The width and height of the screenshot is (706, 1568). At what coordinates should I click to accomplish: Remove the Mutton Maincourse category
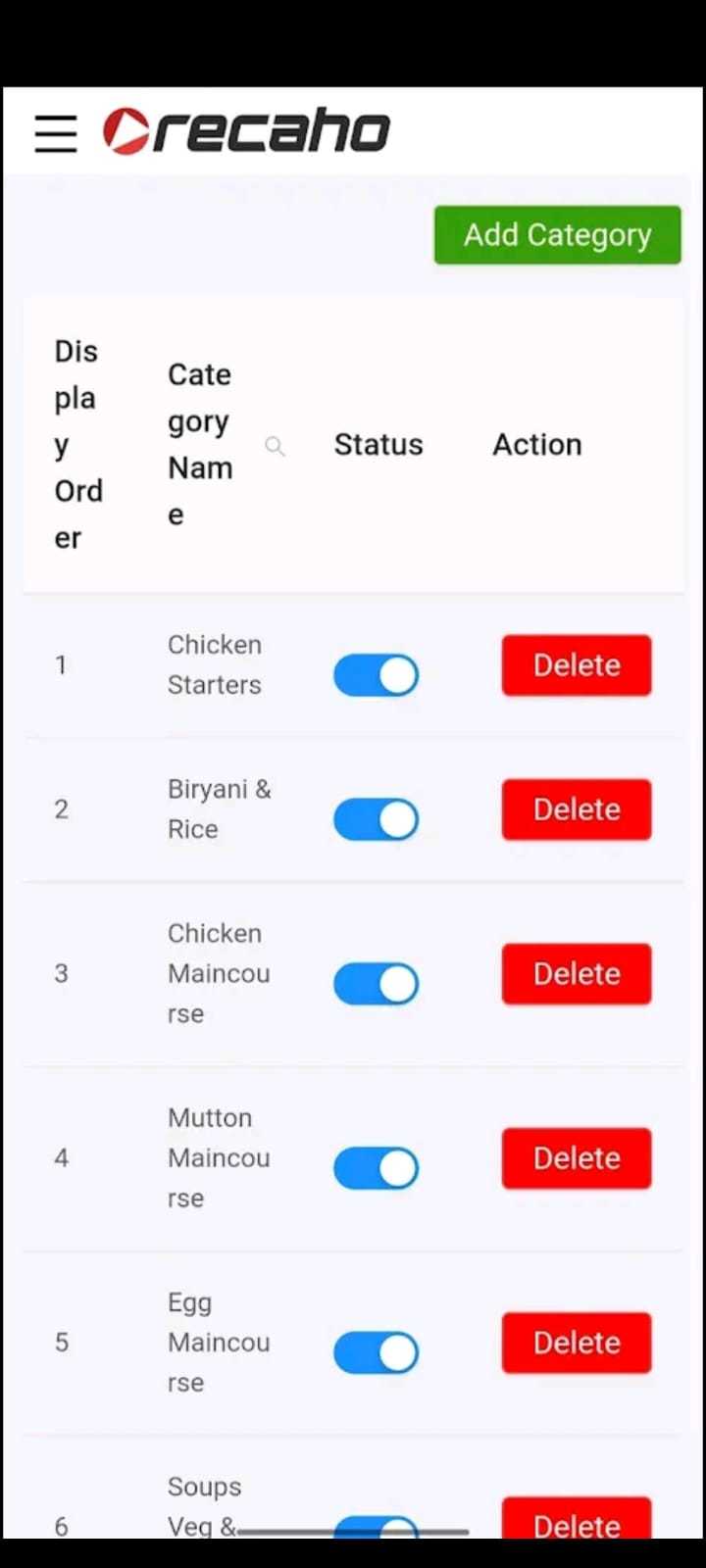tap(577, 1158)
